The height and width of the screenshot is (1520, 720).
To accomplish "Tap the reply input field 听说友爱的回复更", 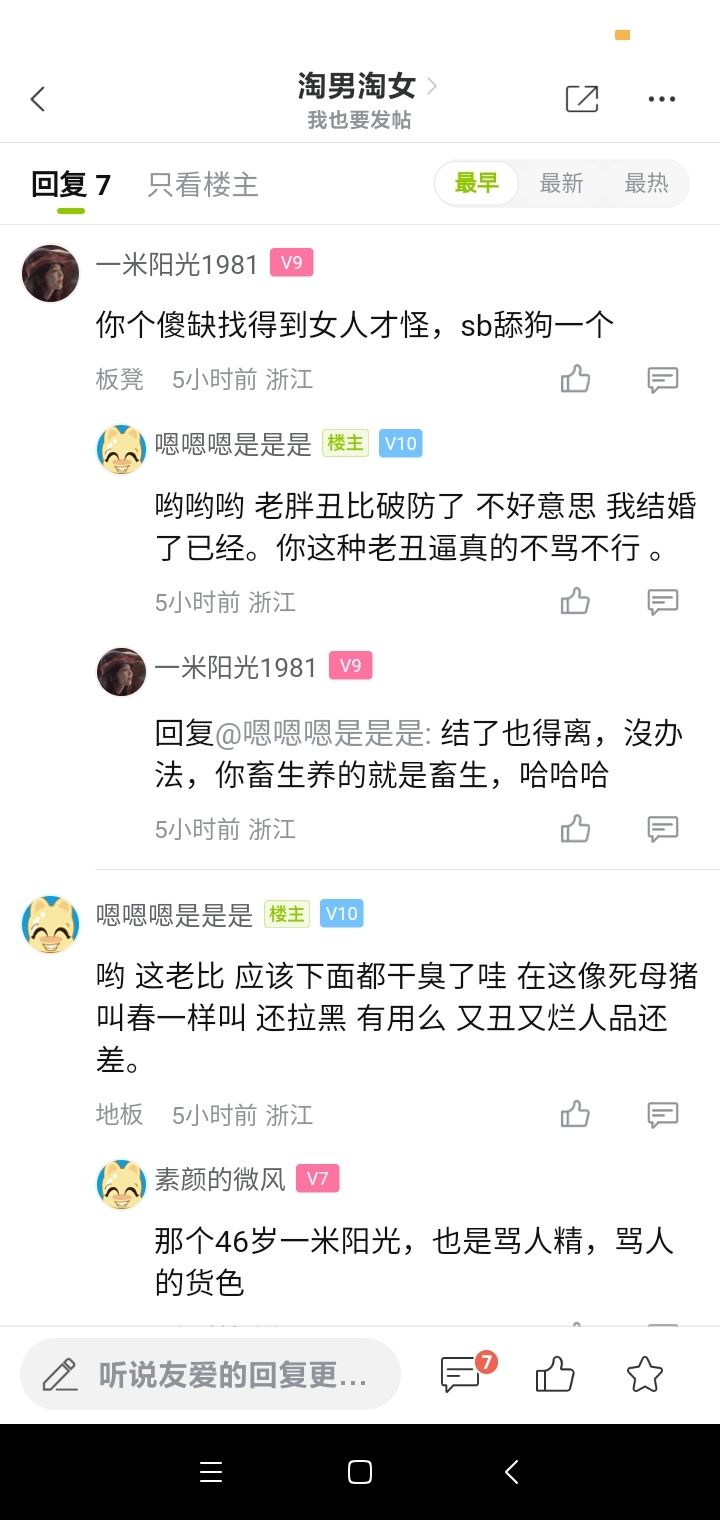I will tap(210, 1375).
